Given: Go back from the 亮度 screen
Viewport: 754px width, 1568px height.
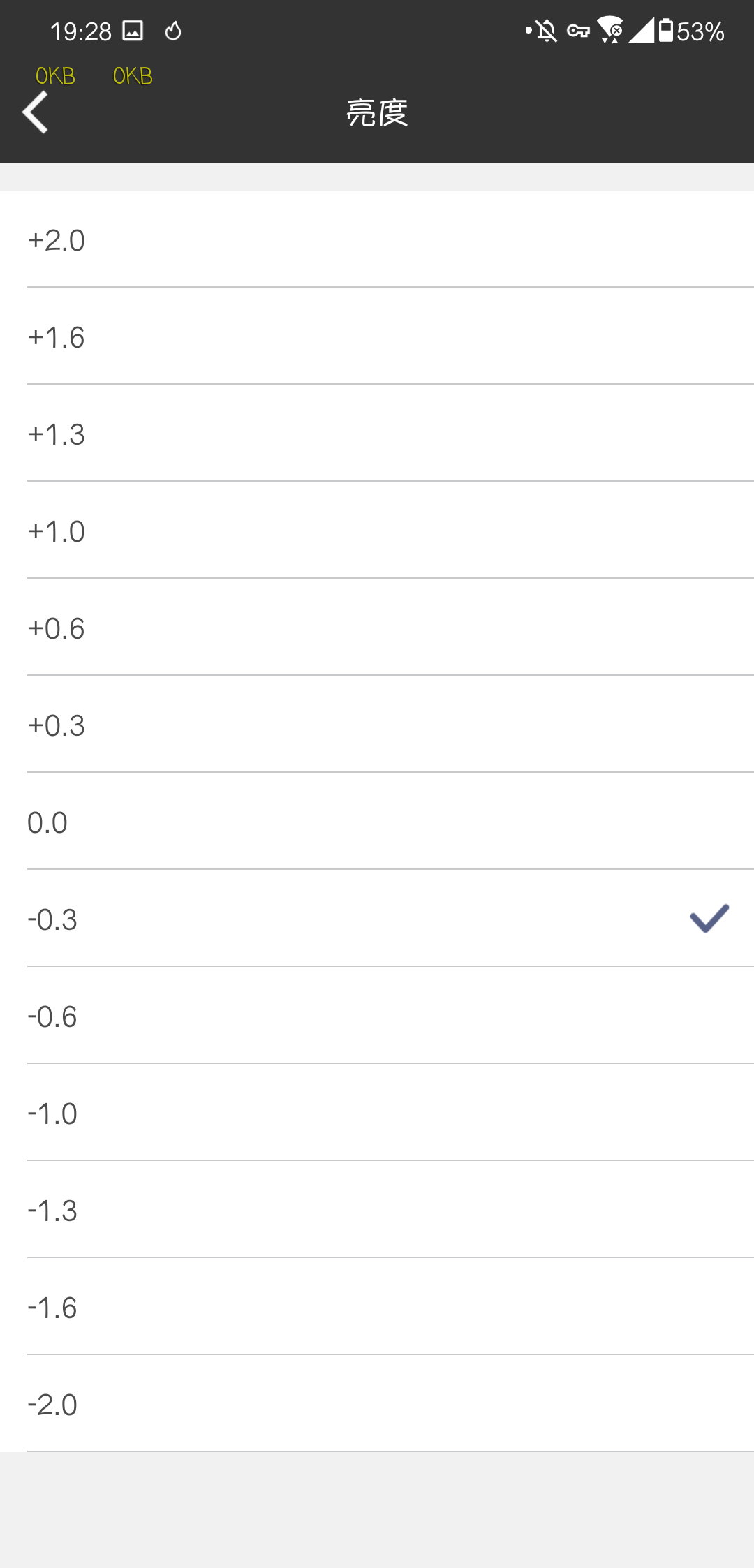Looking at the screenshot, I should tap(36, 112).
